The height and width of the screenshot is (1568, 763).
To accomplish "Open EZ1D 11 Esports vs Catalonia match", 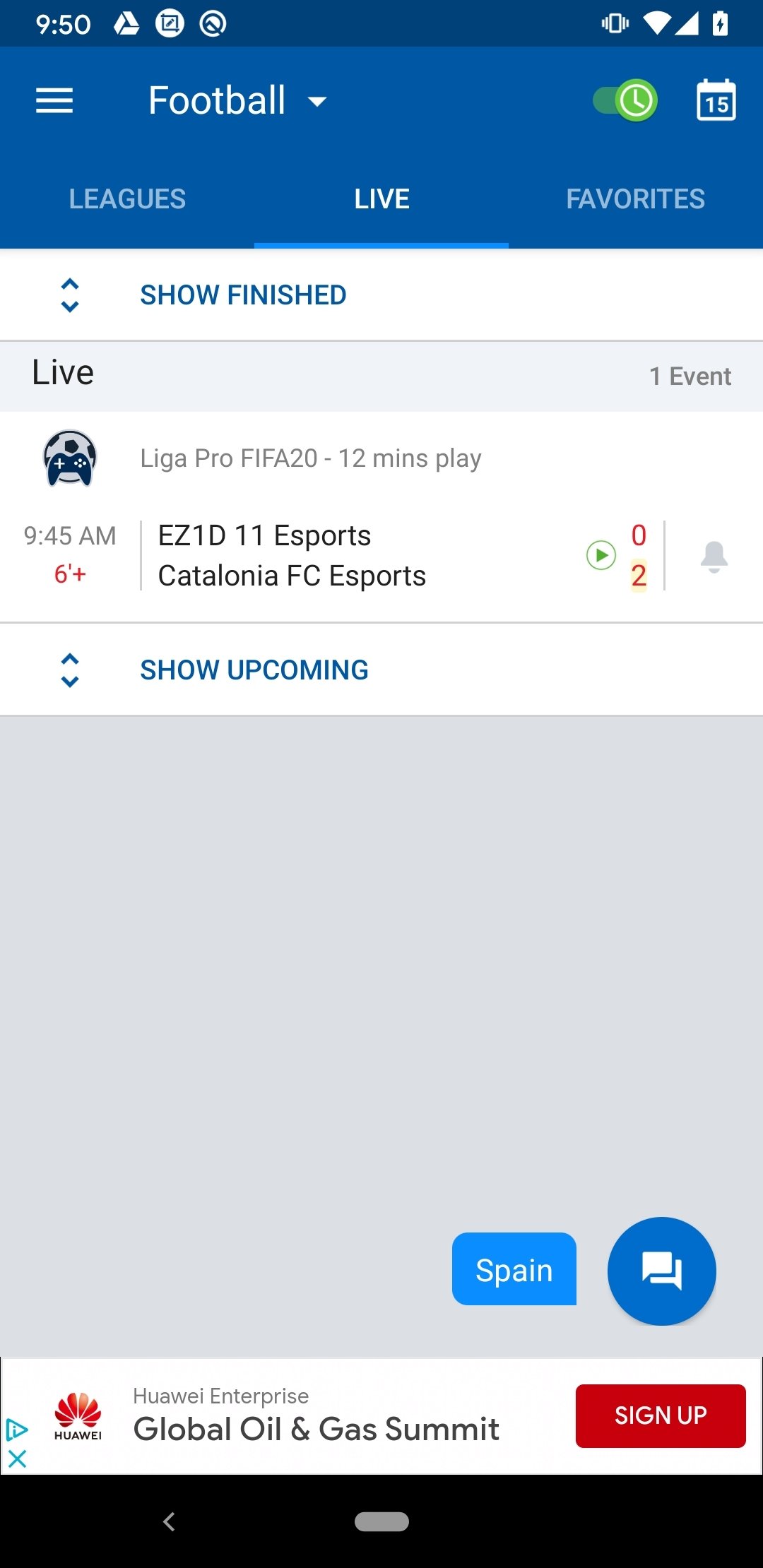I will click(x=291, y=556).
